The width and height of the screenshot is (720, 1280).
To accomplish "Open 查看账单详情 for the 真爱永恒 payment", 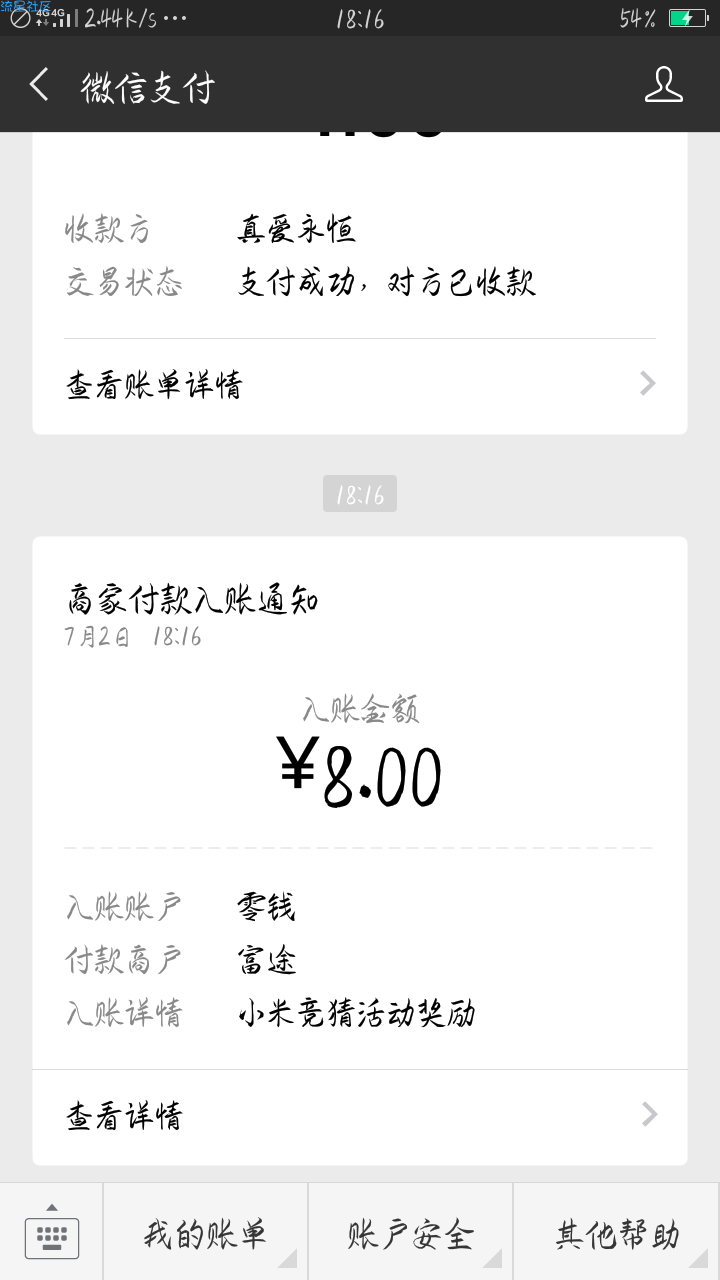I will coord(360,385).
